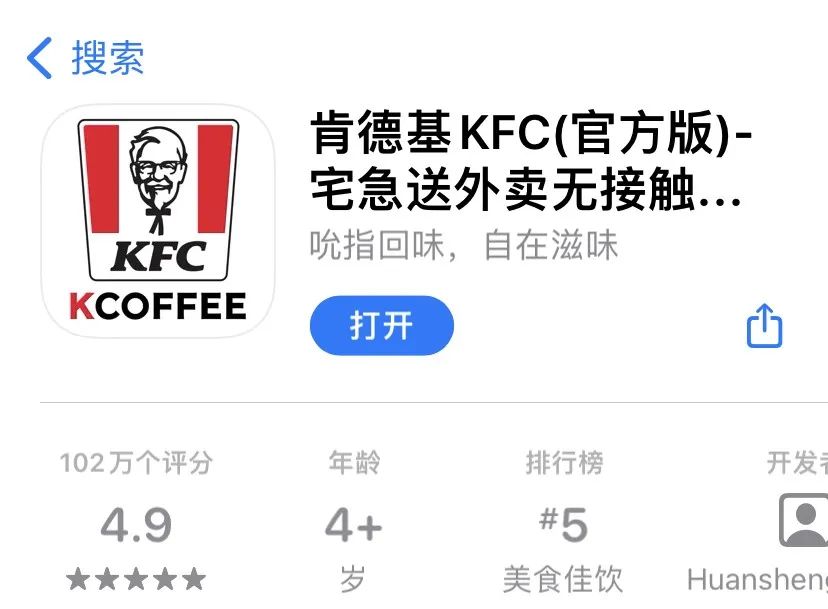Go back to 搜索 page
Image resolution: width=828 pixels, height=609 pixels.
click(x=85, y=58)
